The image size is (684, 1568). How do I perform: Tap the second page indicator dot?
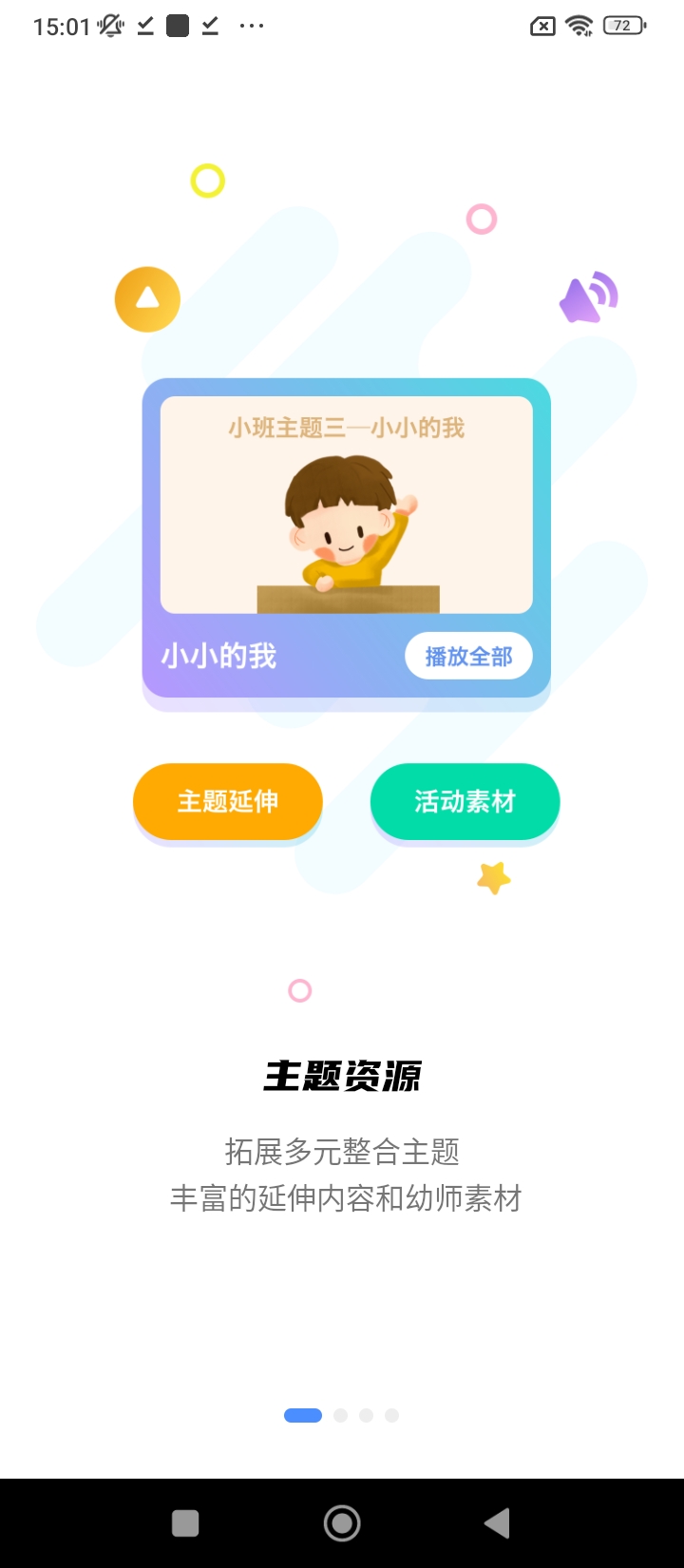click(341, 1415)
